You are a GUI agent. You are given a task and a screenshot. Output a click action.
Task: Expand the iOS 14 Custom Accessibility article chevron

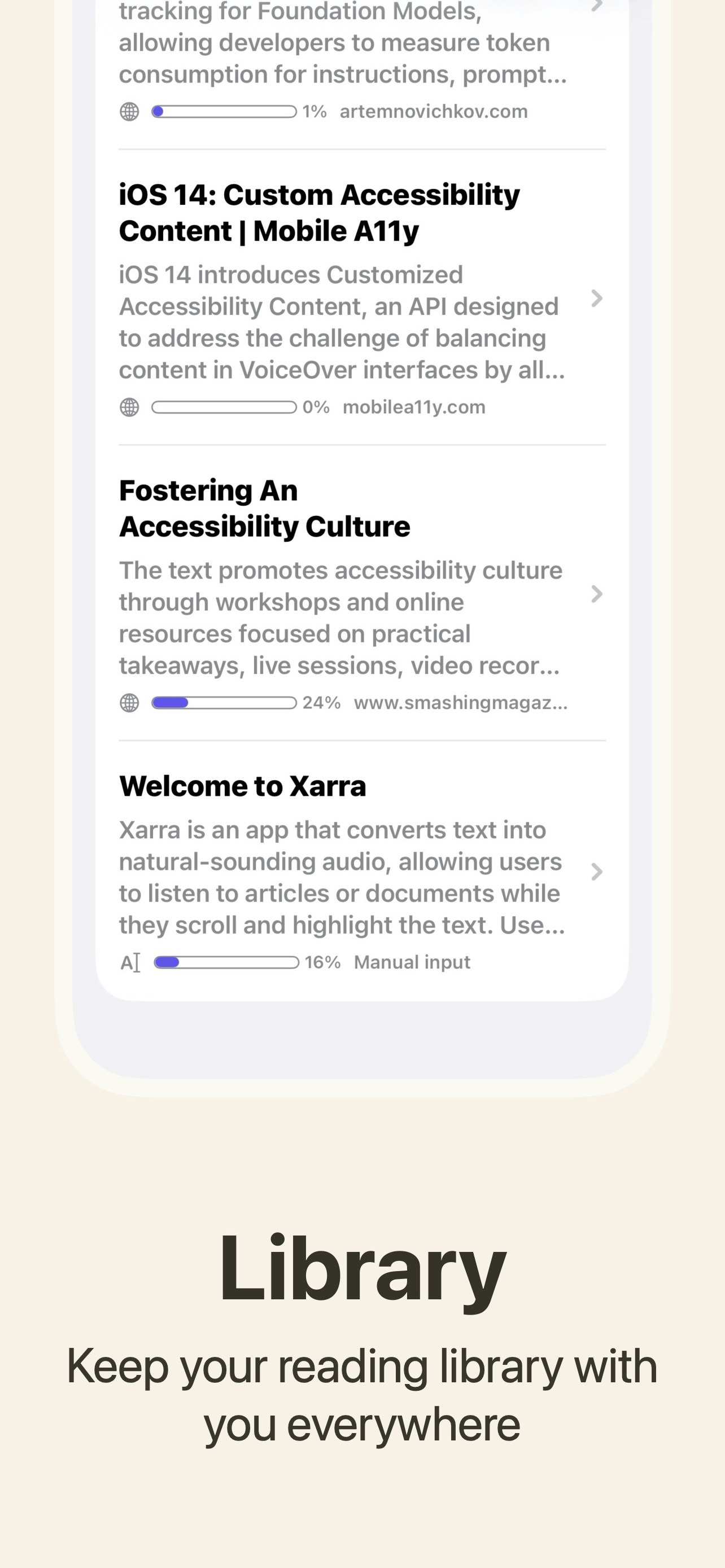point(598,299)
